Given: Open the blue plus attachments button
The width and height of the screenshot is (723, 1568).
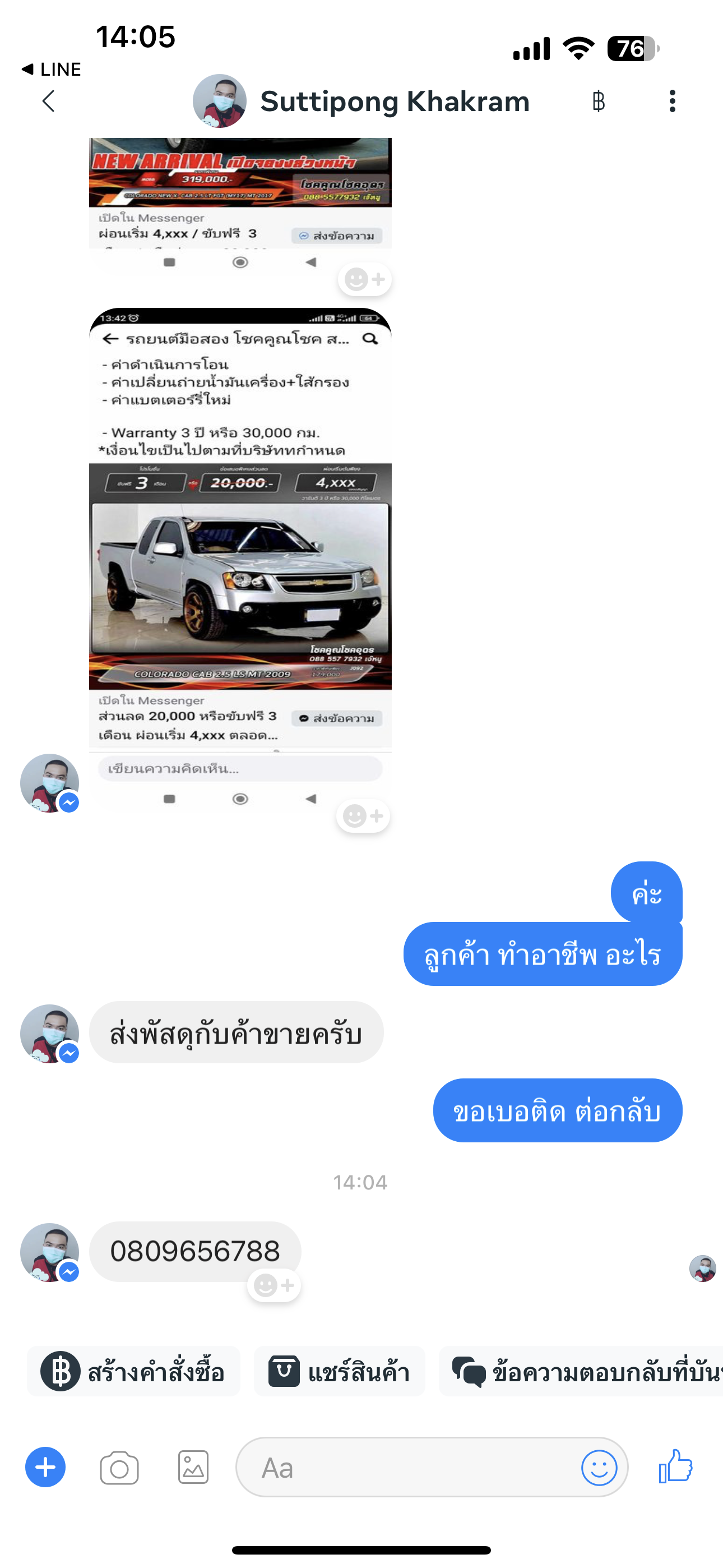Looking at the screenshot, I should tap(45, 1467).
